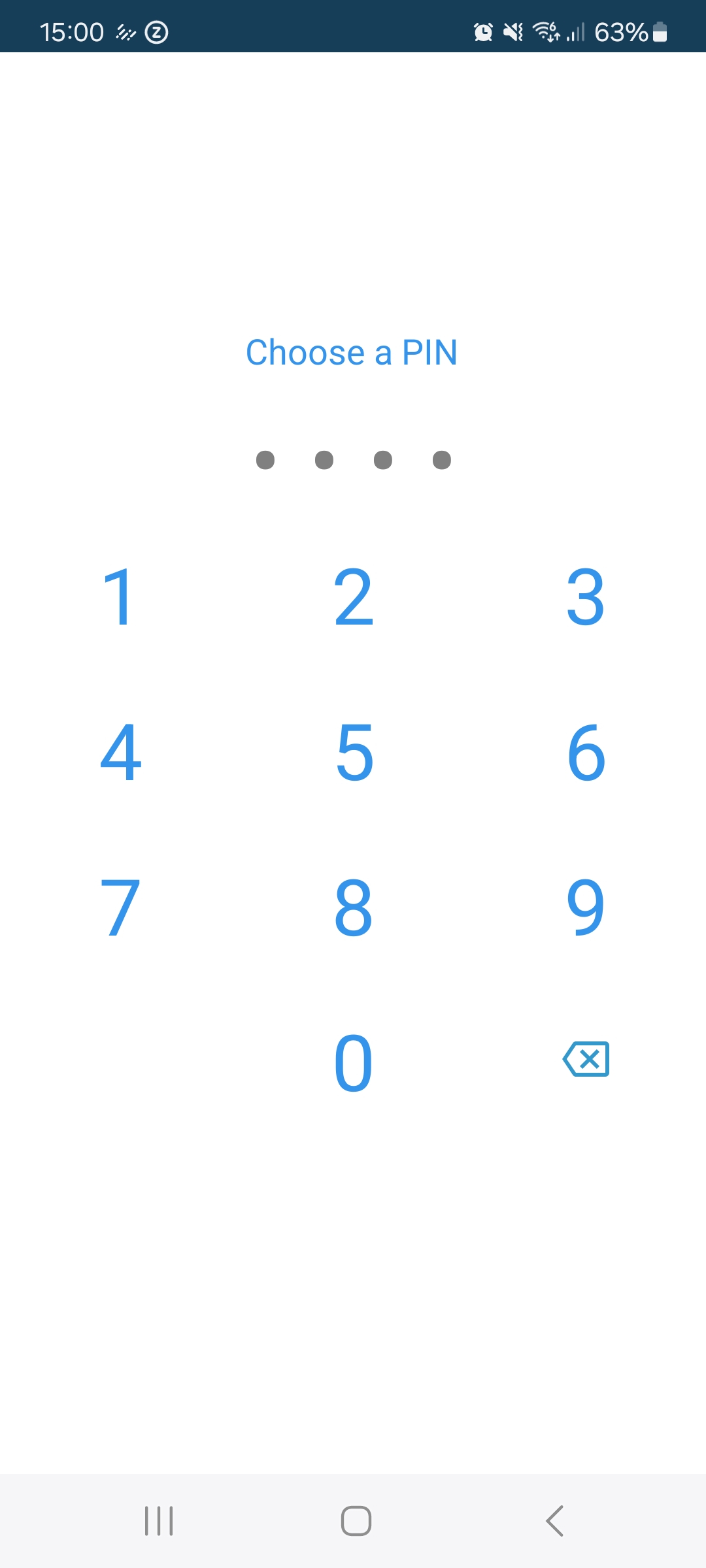Enter digit 1 on the PIN keypad
Screen dimensions: 706x1568
coord(120,597)
